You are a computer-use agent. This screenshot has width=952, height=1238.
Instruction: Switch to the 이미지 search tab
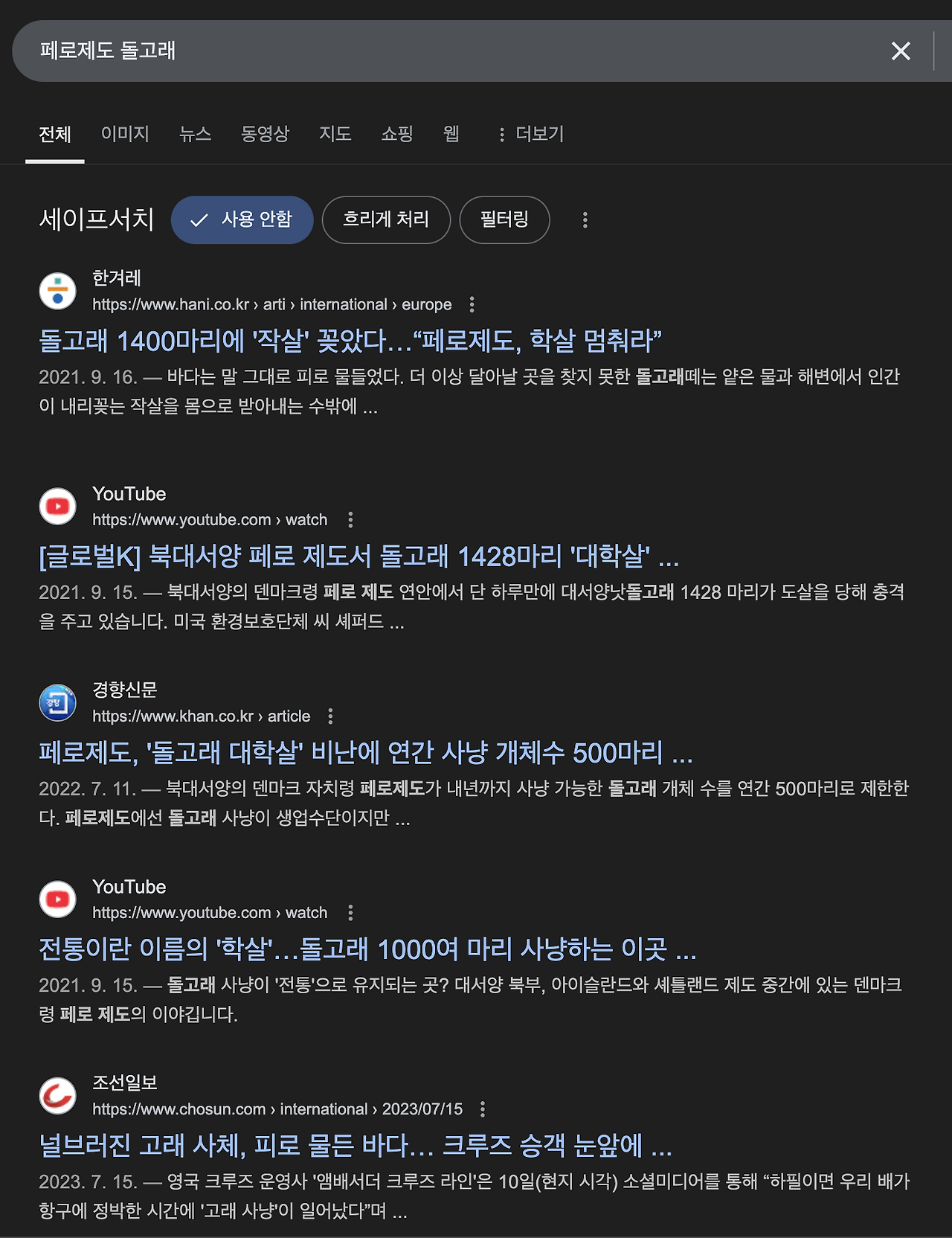[124, 134]
